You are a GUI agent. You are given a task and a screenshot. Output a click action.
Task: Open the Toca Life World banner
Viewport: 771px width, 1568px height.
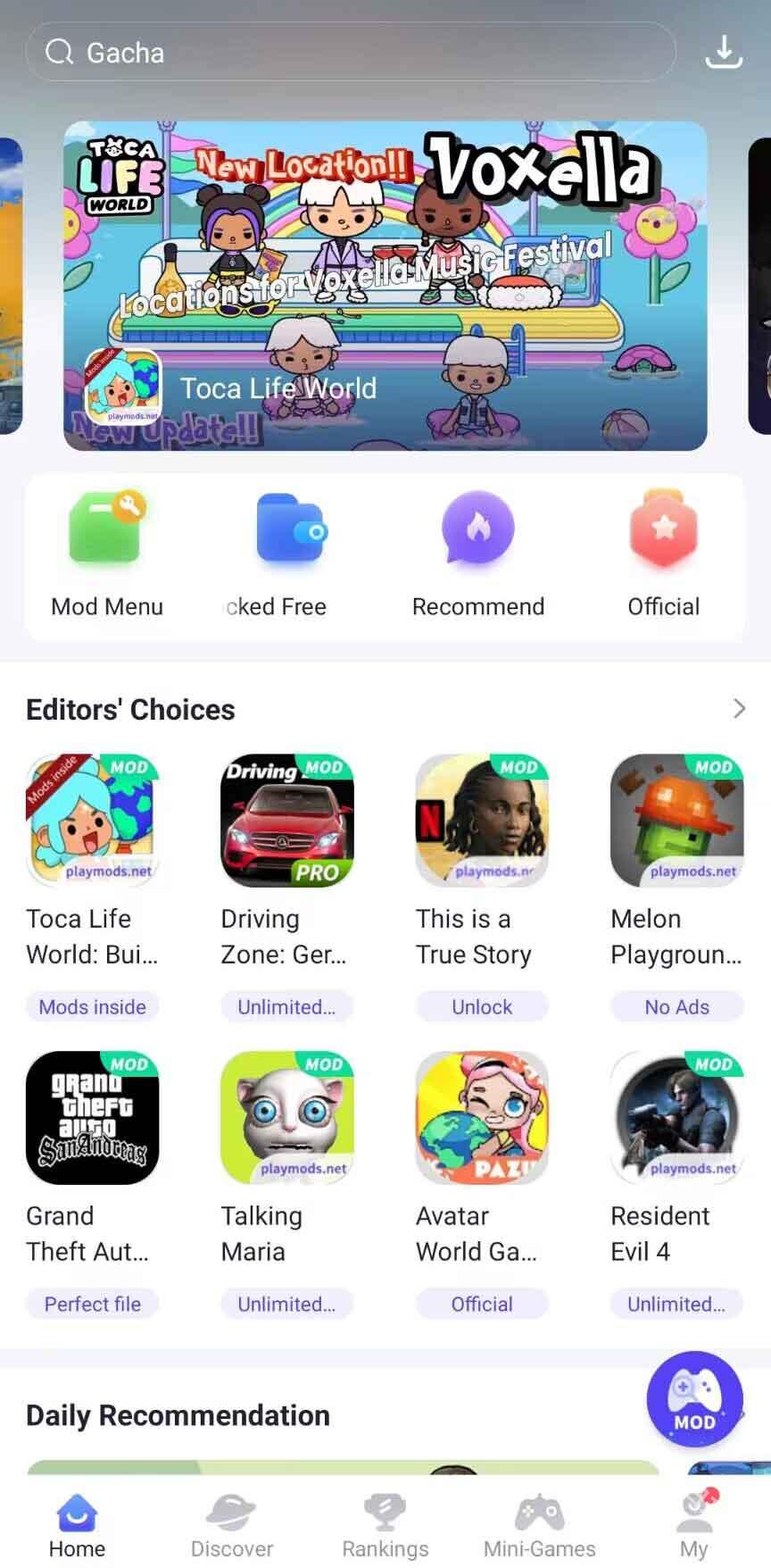385,286
